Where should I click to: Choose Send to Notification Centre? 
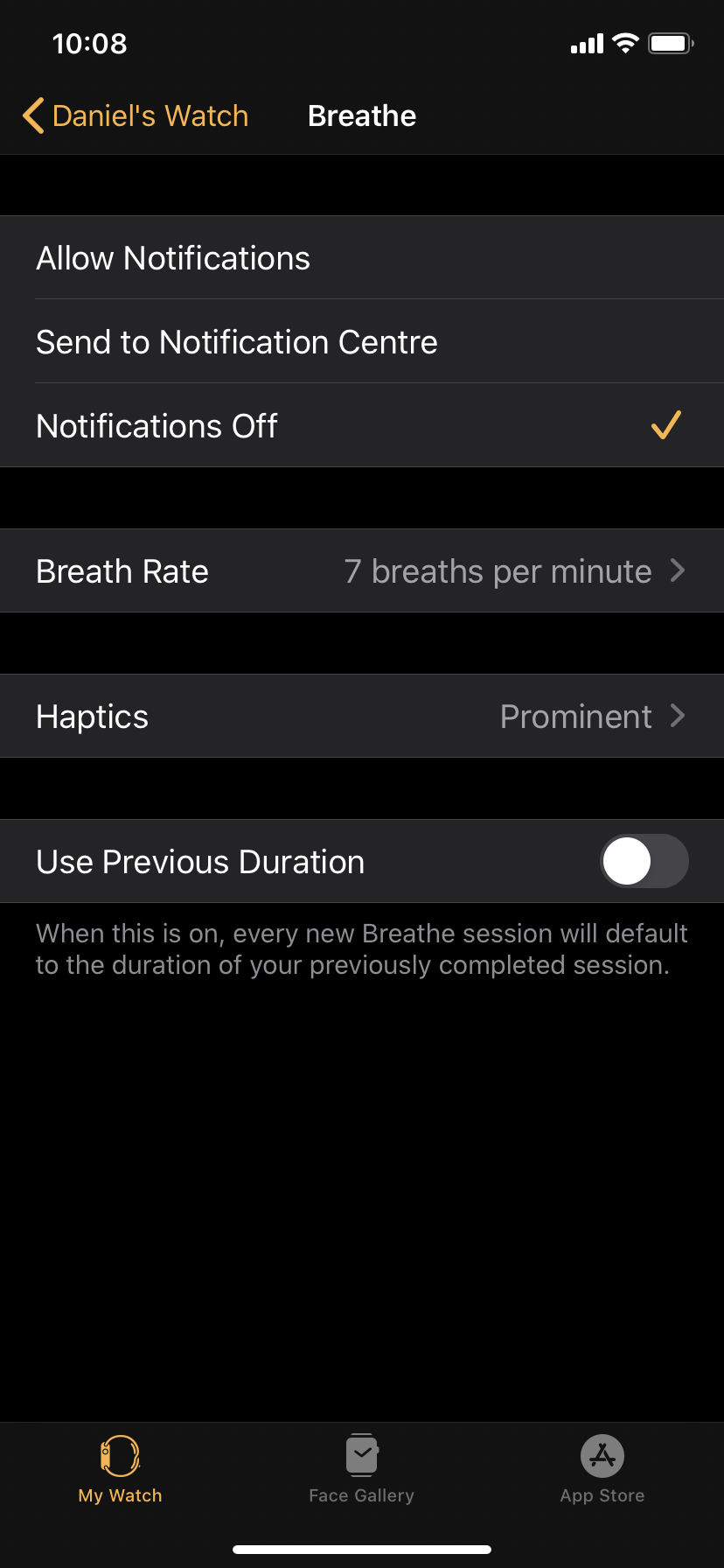point(362,342)
